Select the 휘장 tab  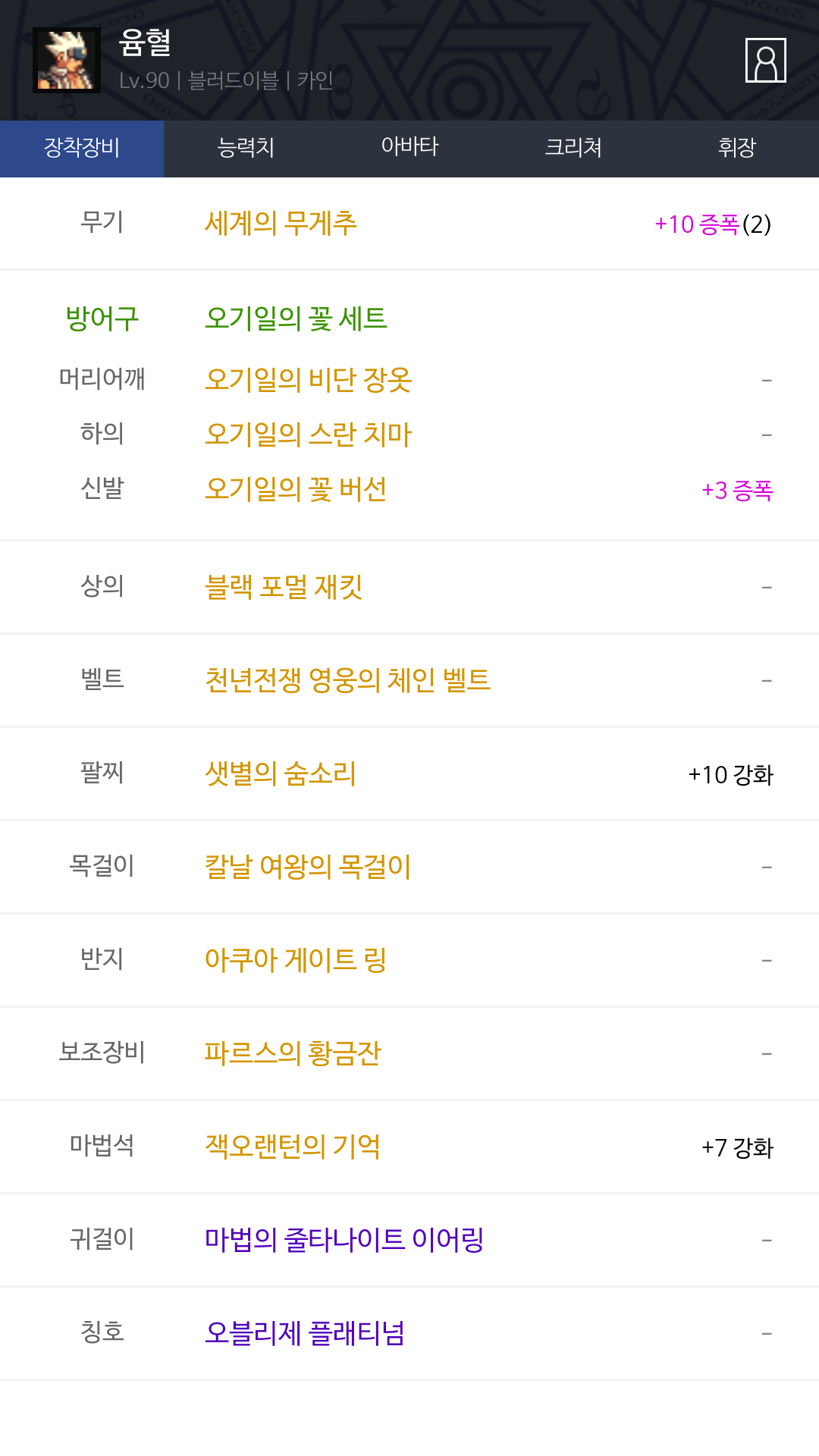click(x=737, y=148)
